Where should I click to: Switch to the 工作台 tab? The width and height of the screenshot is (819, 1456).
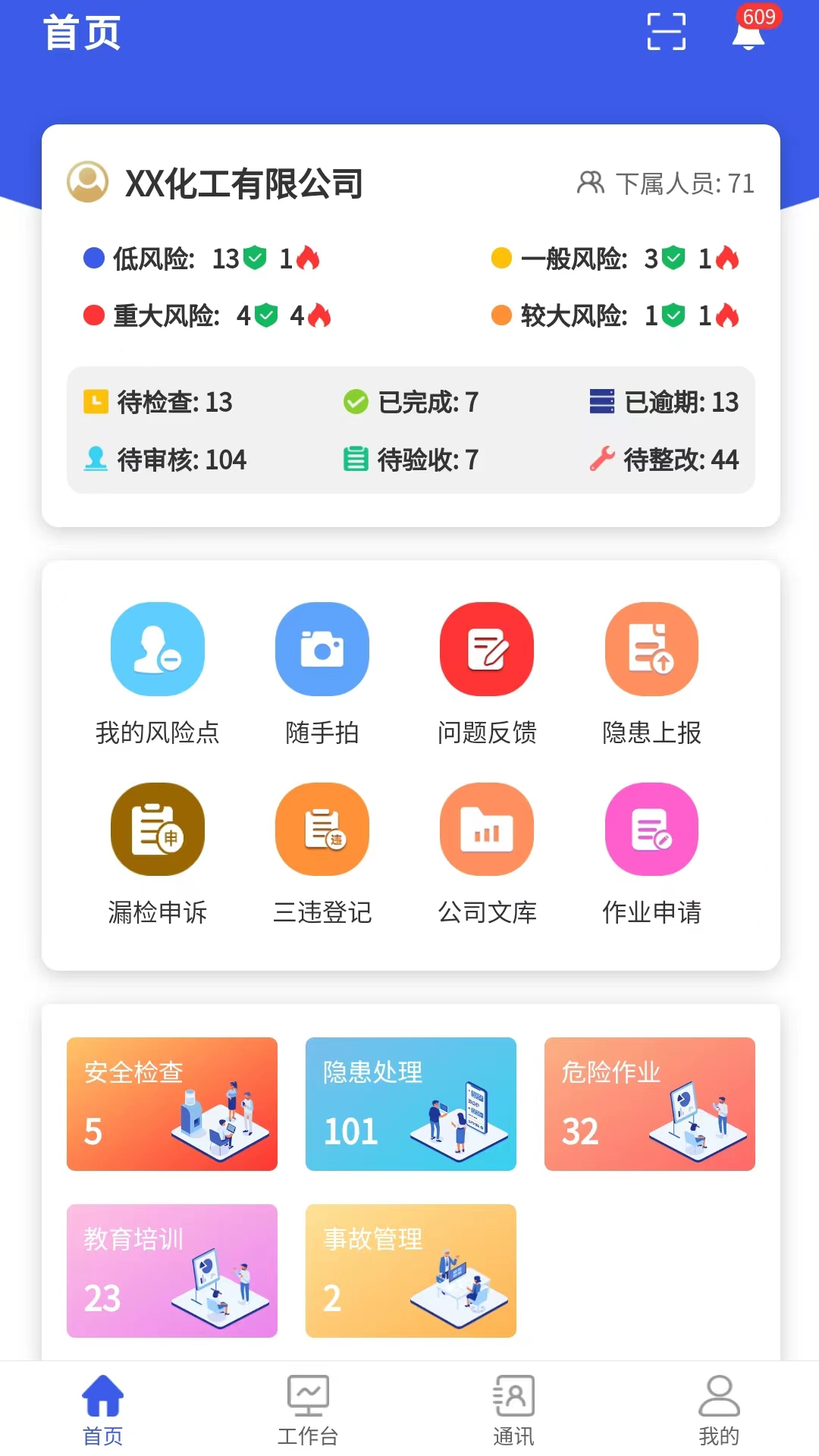[x=308, y=1409]
